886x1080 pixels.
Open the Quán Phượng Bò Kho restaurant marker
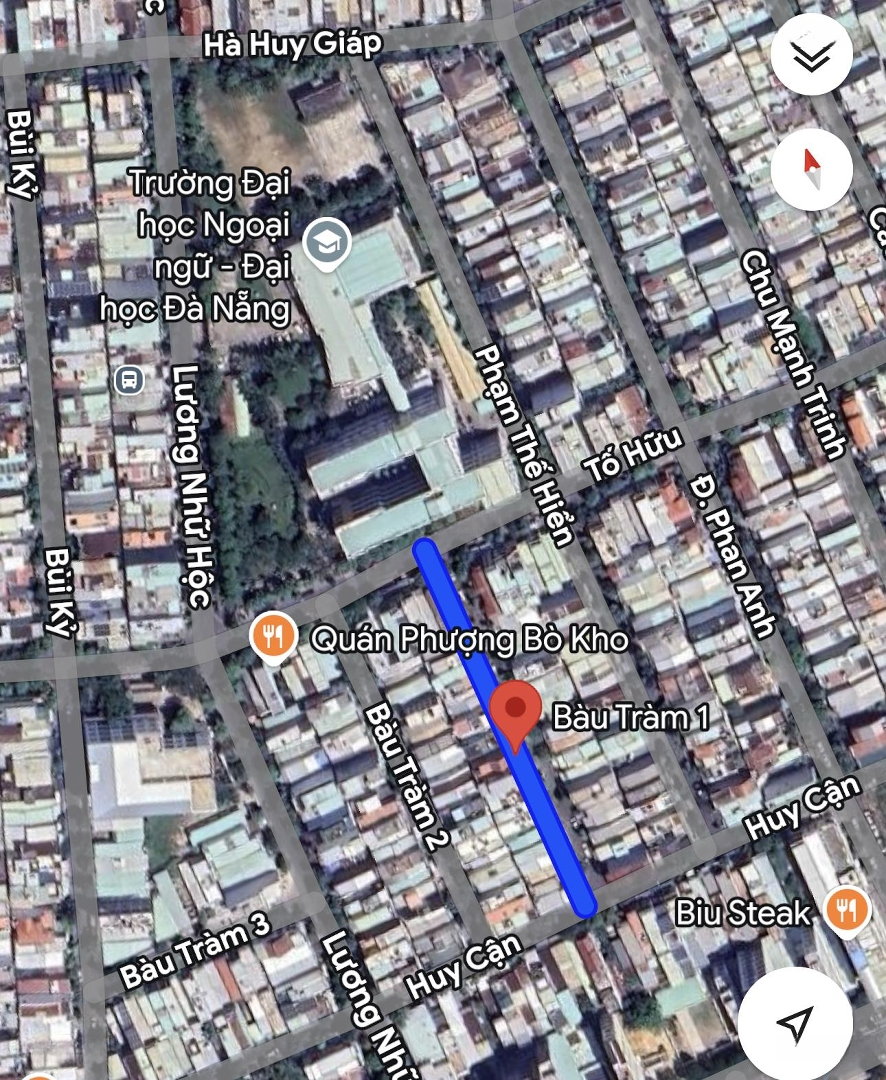click(x=272, y=638)
